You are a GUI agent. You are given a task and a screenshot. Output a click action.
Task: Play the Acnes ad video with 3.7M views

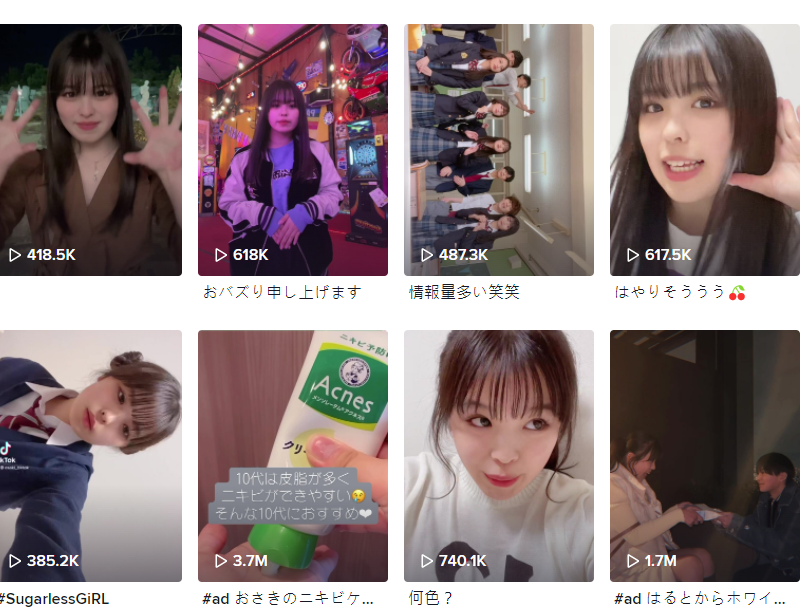coord(292,455)
